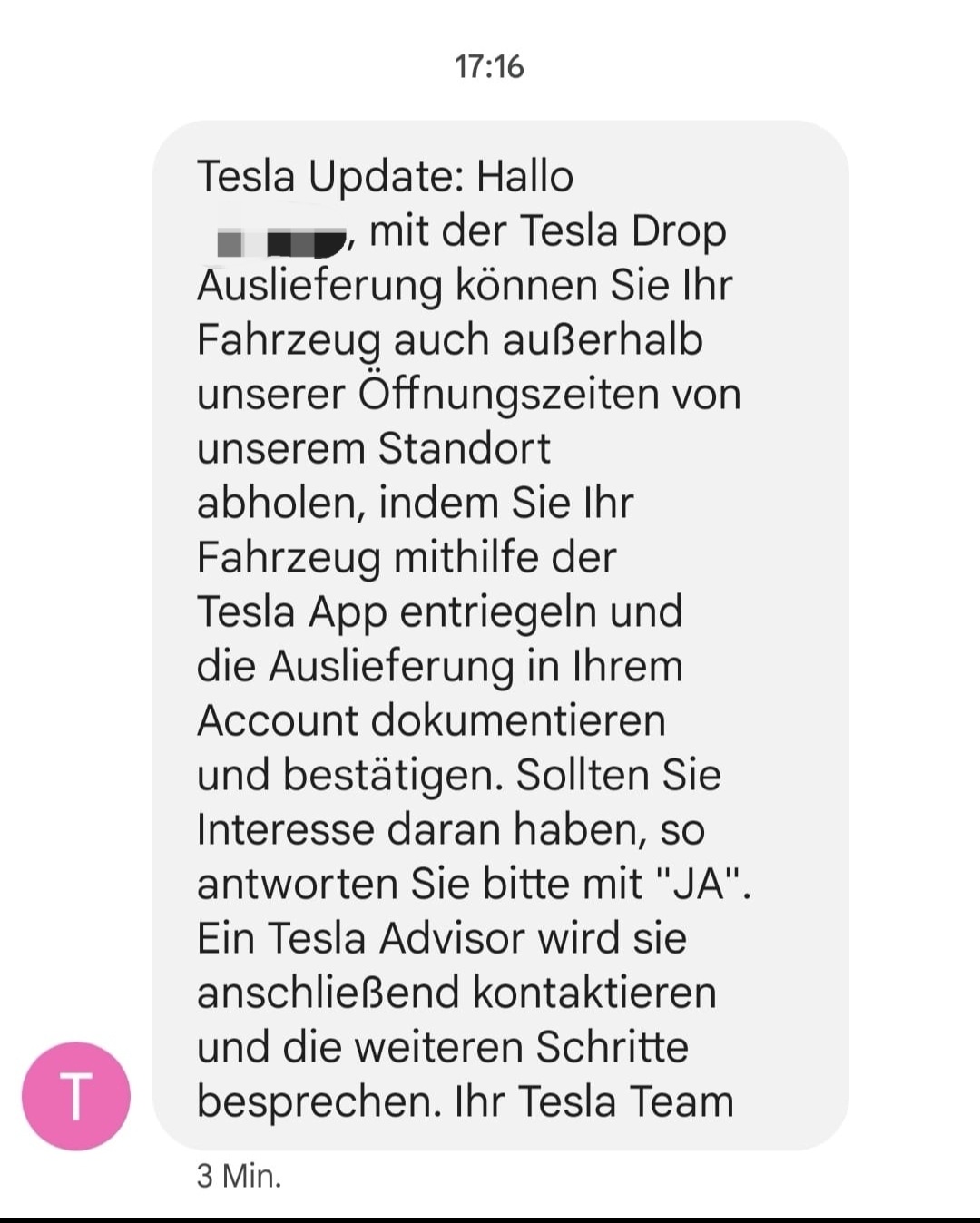Open the sender's pink T avatar
This screenshot has height=1223, width=980.
pos(76,1096)
